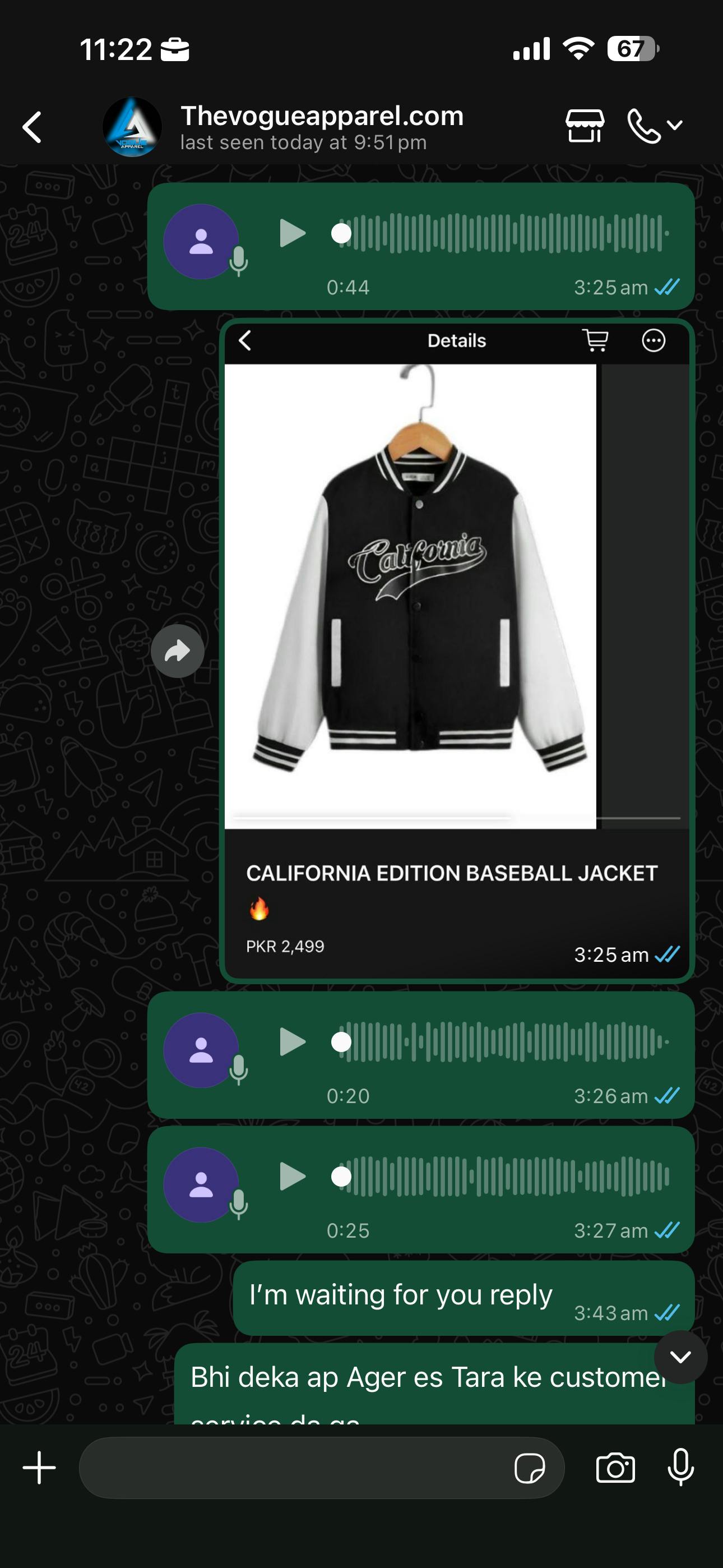Open the call options dropdown

(x=655, y=126)
